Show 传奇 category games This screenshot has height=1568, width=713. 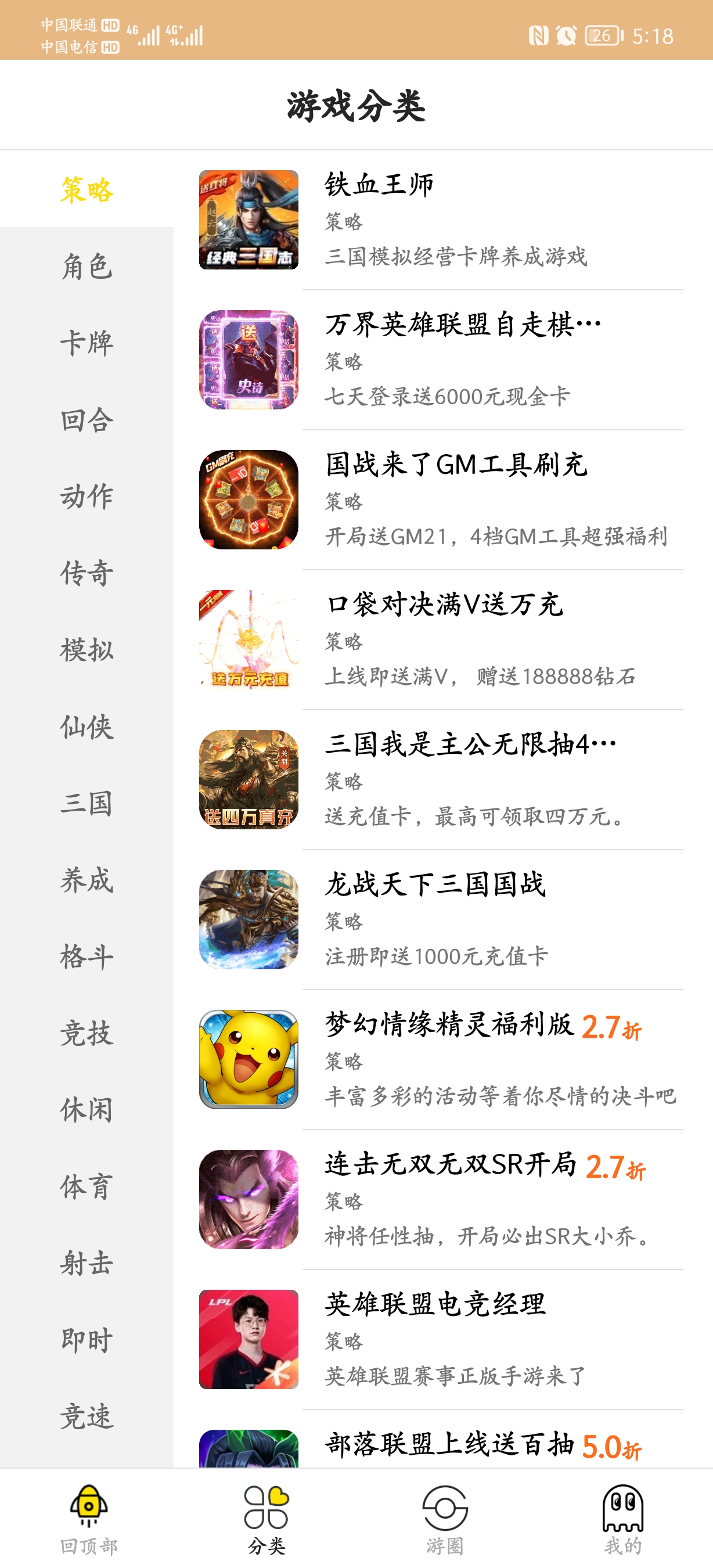point(87,573)
